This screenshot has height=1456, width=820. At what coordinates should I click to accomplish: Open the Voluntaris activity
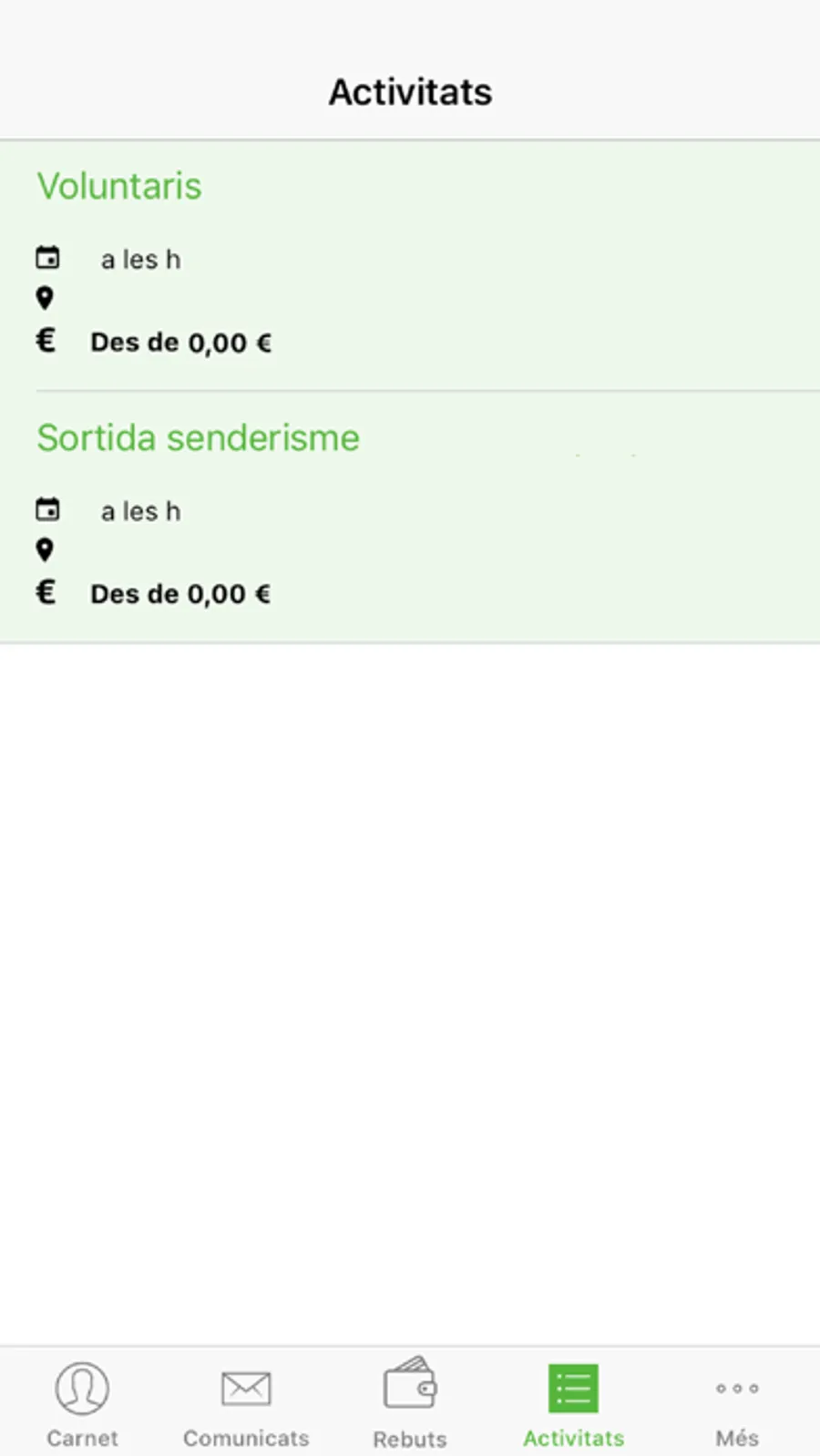pos(119,187)
